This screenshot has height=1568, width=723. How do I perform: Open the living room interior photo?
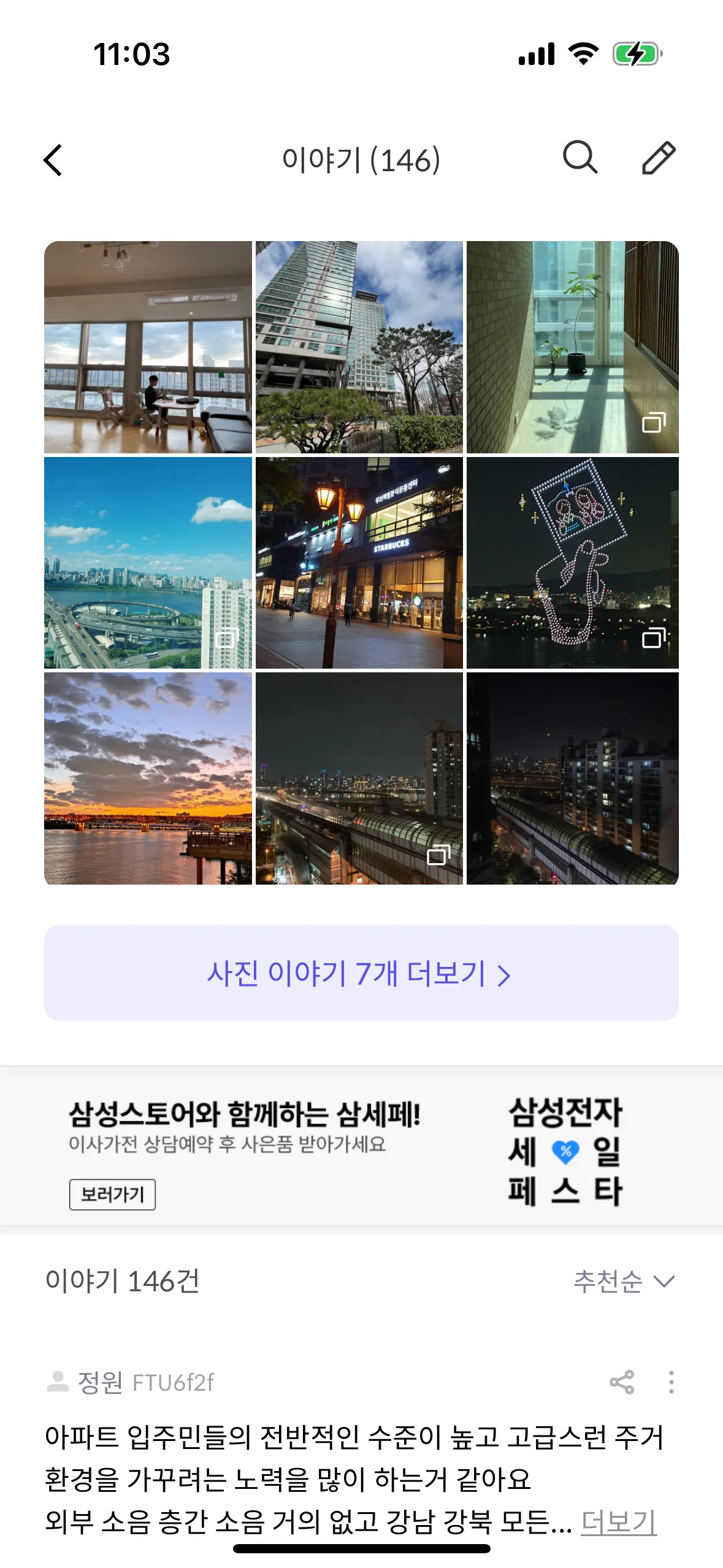tap(148, 347)
